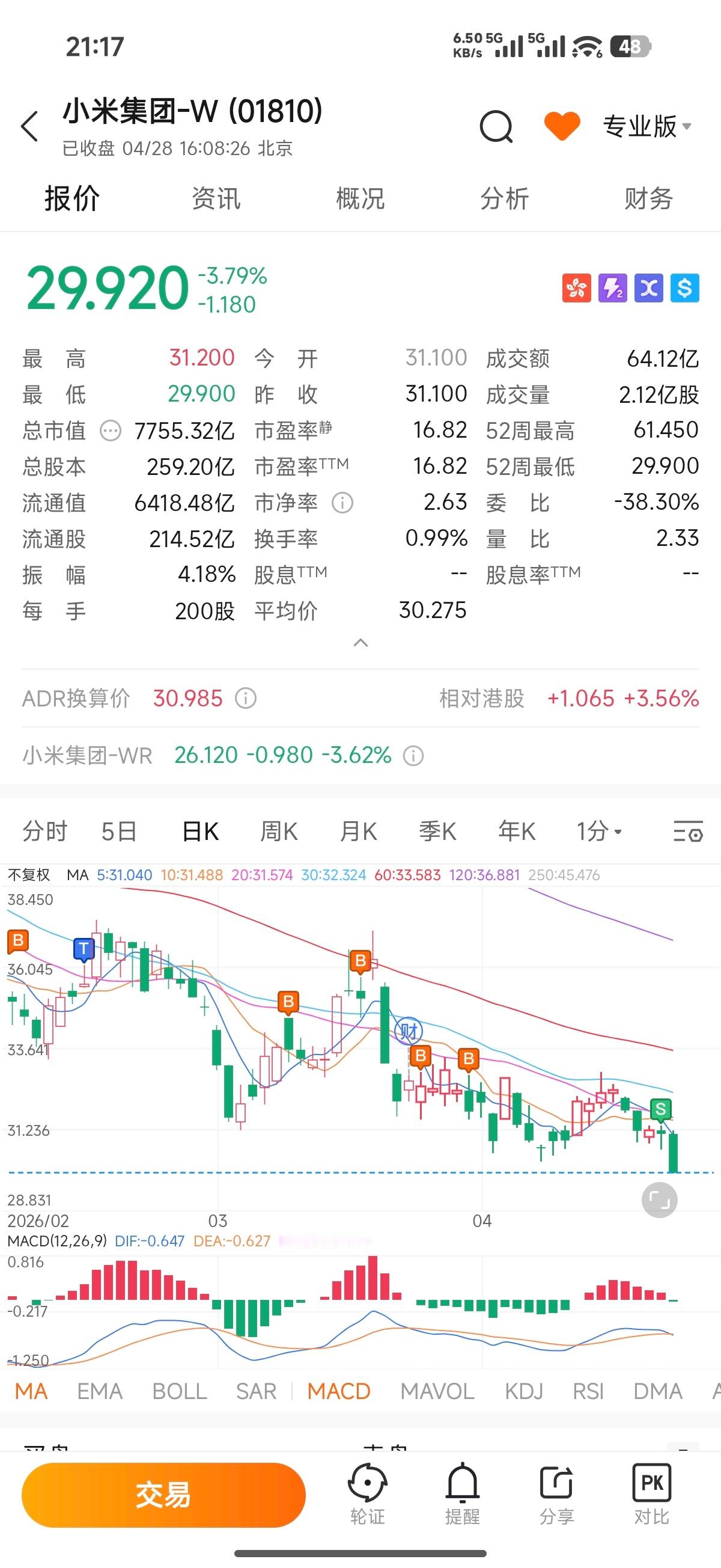
Task: Click the Hong Kong market flag icon
Action: [576, 289]
